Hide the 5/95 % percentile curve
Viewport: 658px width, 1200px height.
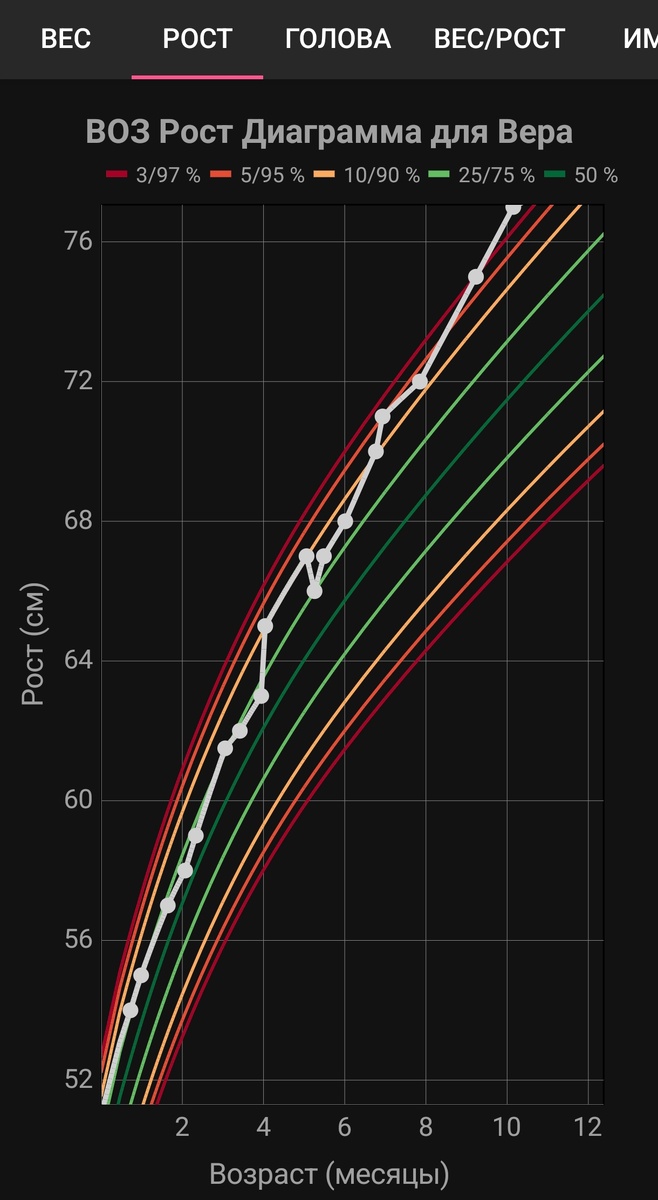(259, 176)
